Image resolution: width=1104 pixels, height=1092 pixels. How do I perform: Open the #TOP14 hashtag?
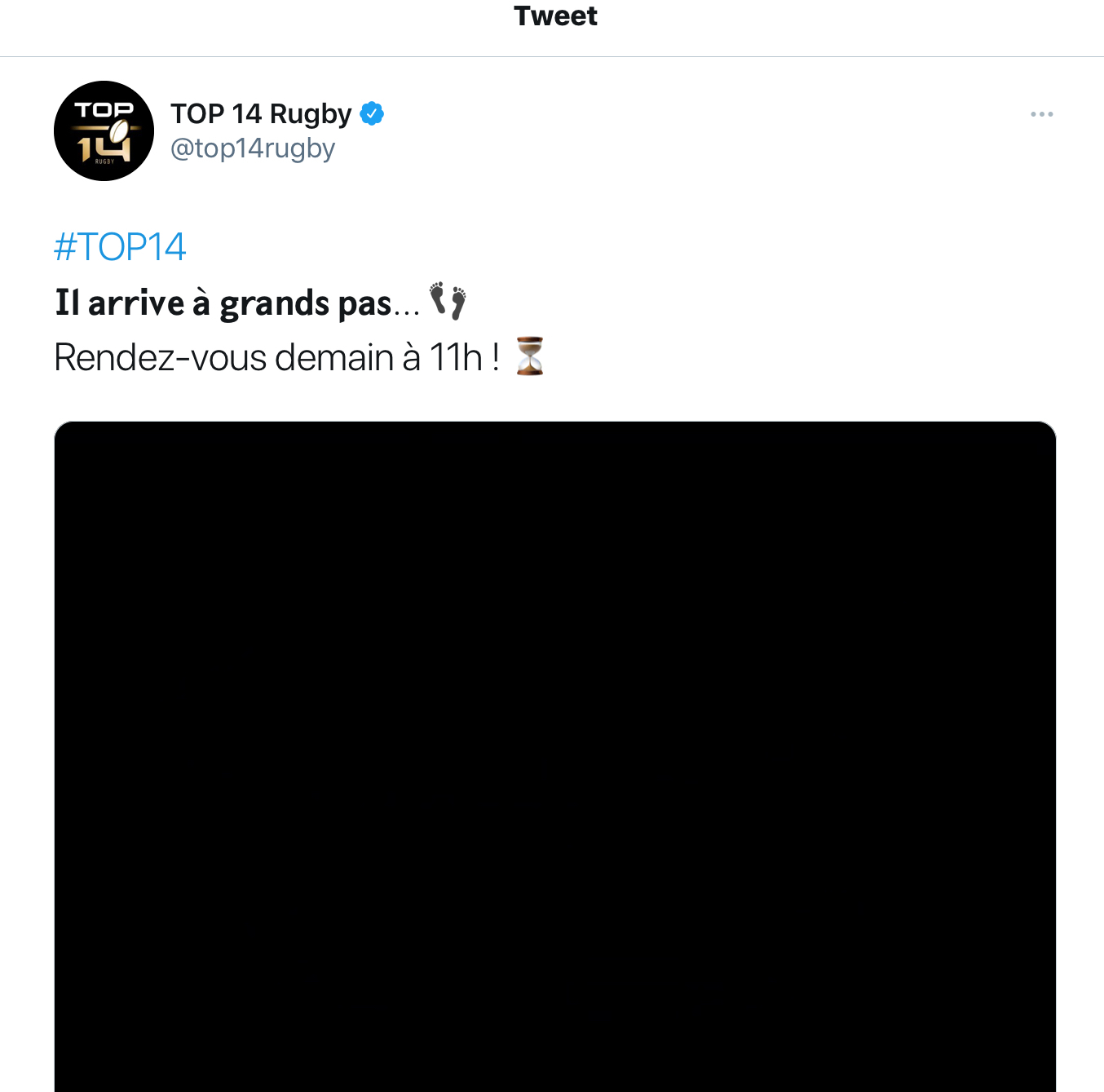(120, 246)
